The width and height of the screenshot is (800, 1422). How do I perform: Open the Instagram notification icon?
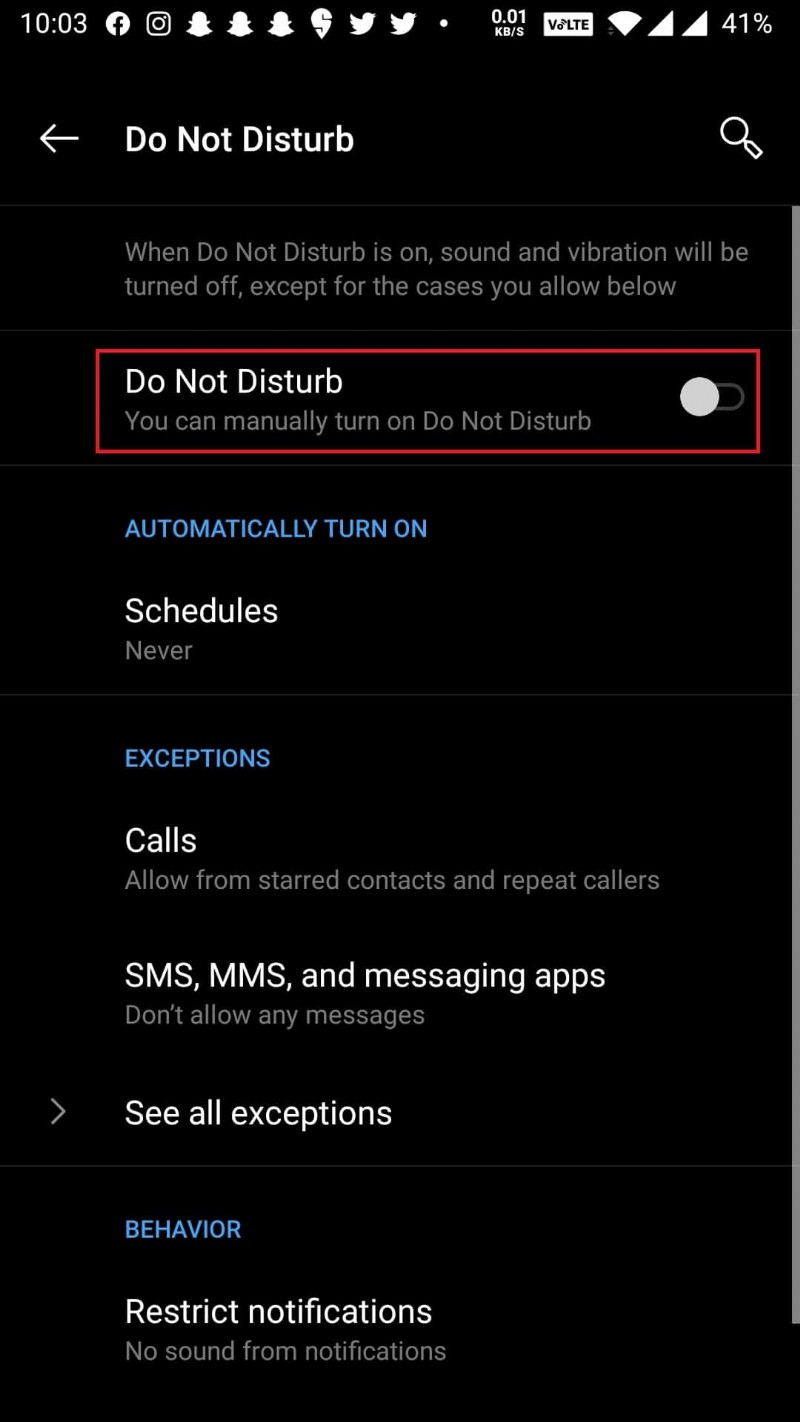click(158, 23)
